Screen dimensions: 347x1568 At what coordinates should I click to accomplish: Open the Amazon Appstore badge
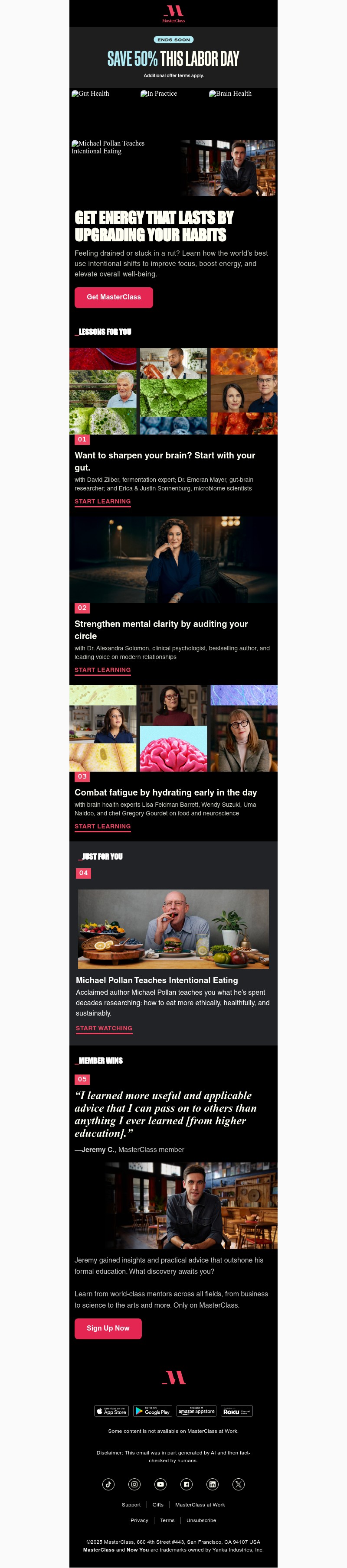[196, 1411]
